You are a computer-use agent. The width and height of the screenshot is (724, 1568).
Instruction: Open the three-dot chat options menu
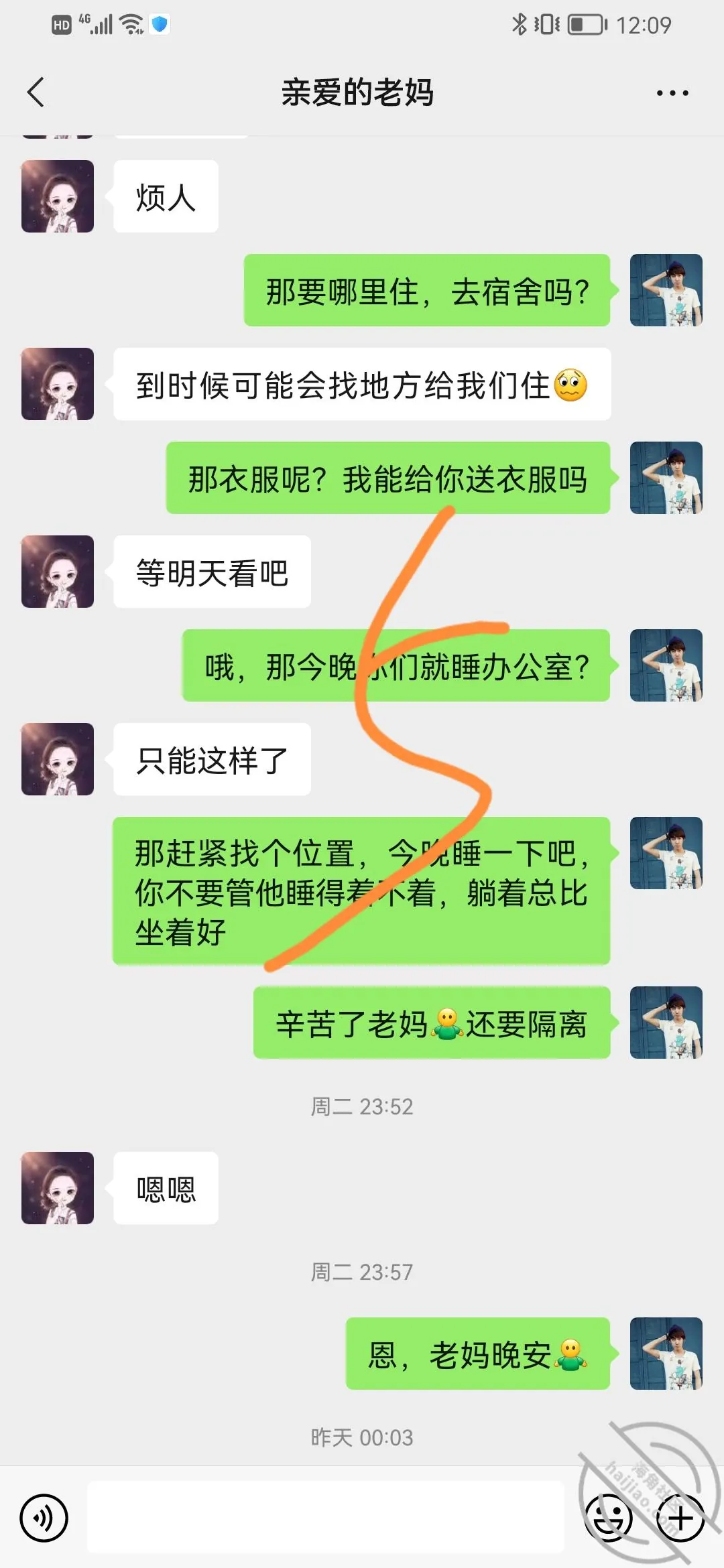click(672, 93)
